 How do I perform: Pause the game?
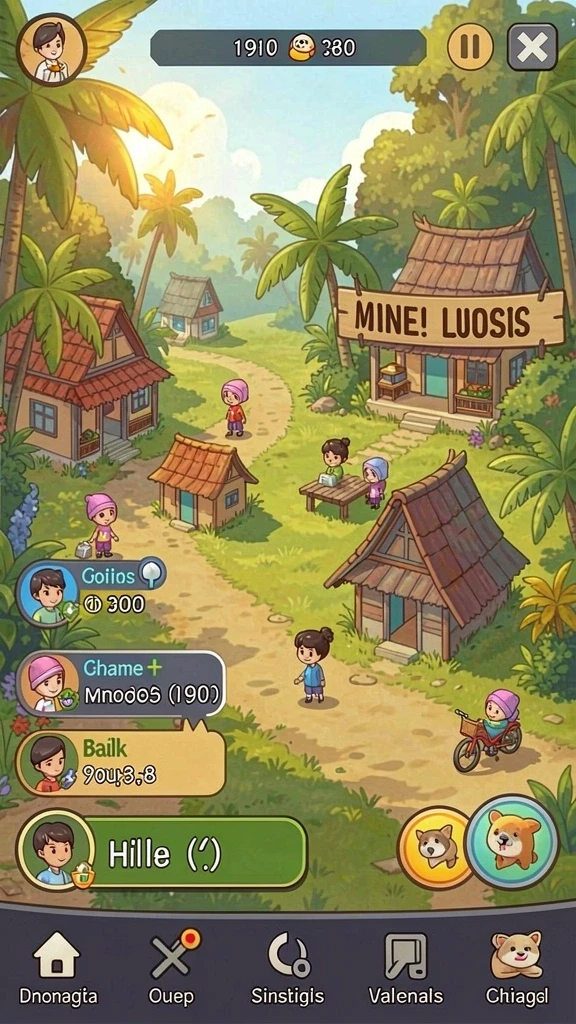[470, 47]
